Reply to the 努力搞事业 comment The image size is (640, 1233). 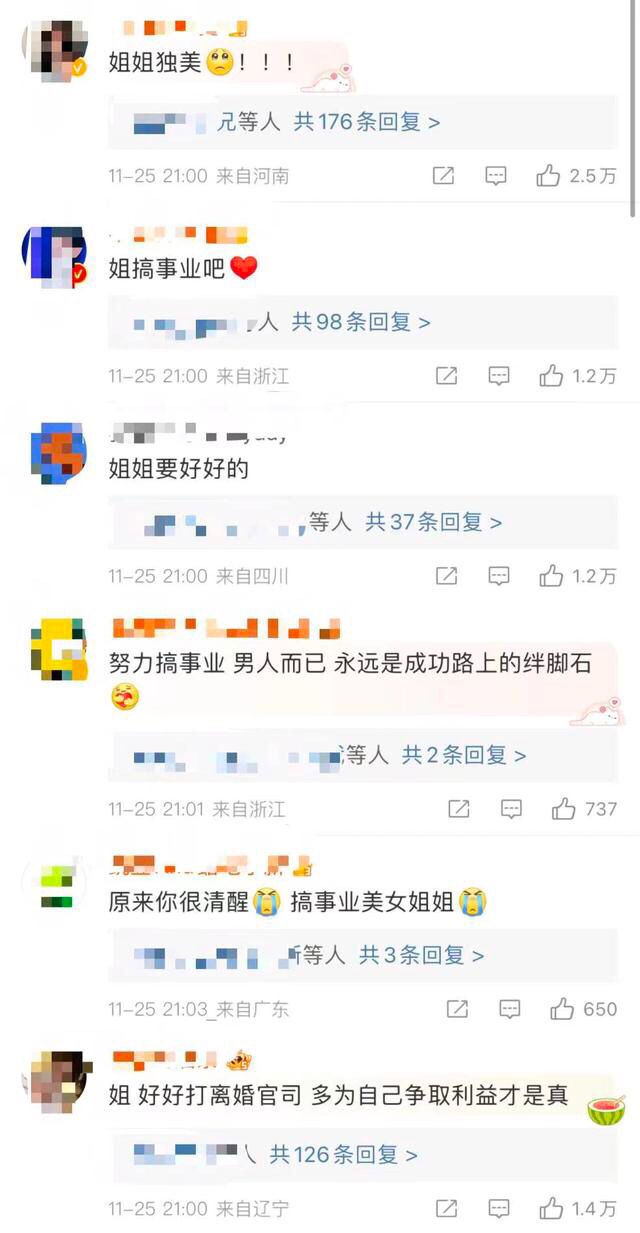511,809
